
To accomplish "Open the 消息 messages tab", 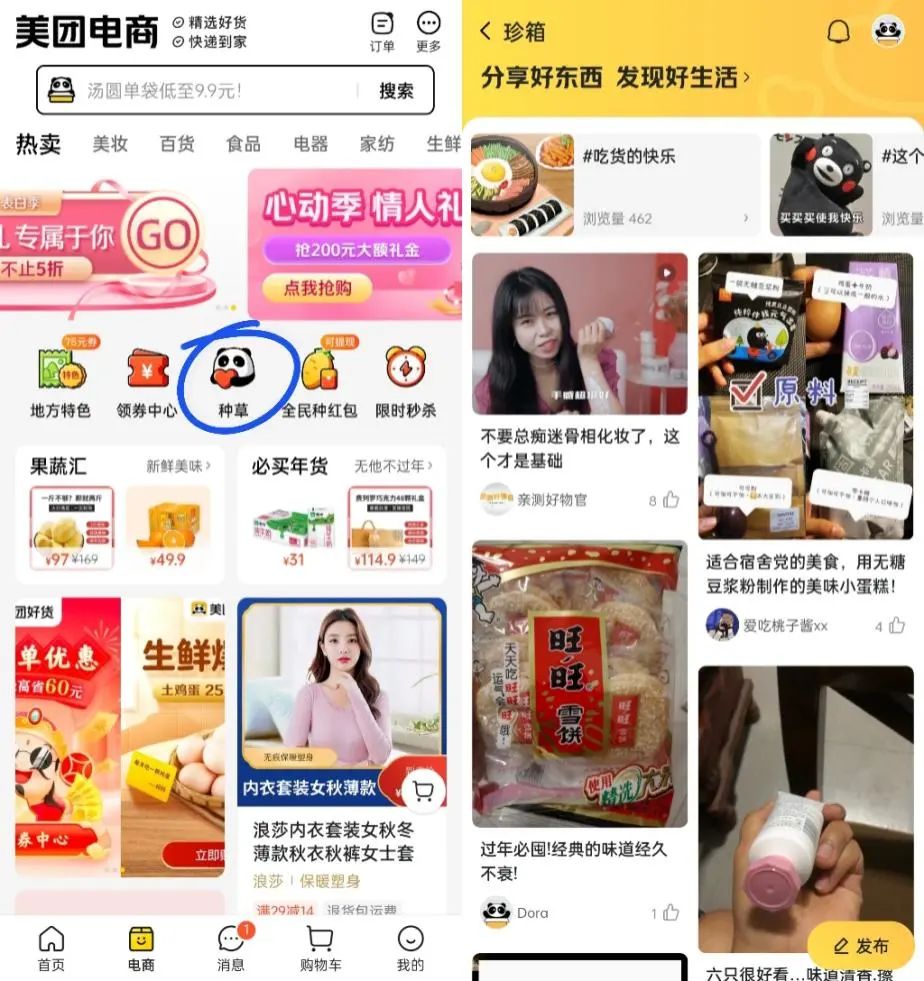I will (x=231, y=947).
